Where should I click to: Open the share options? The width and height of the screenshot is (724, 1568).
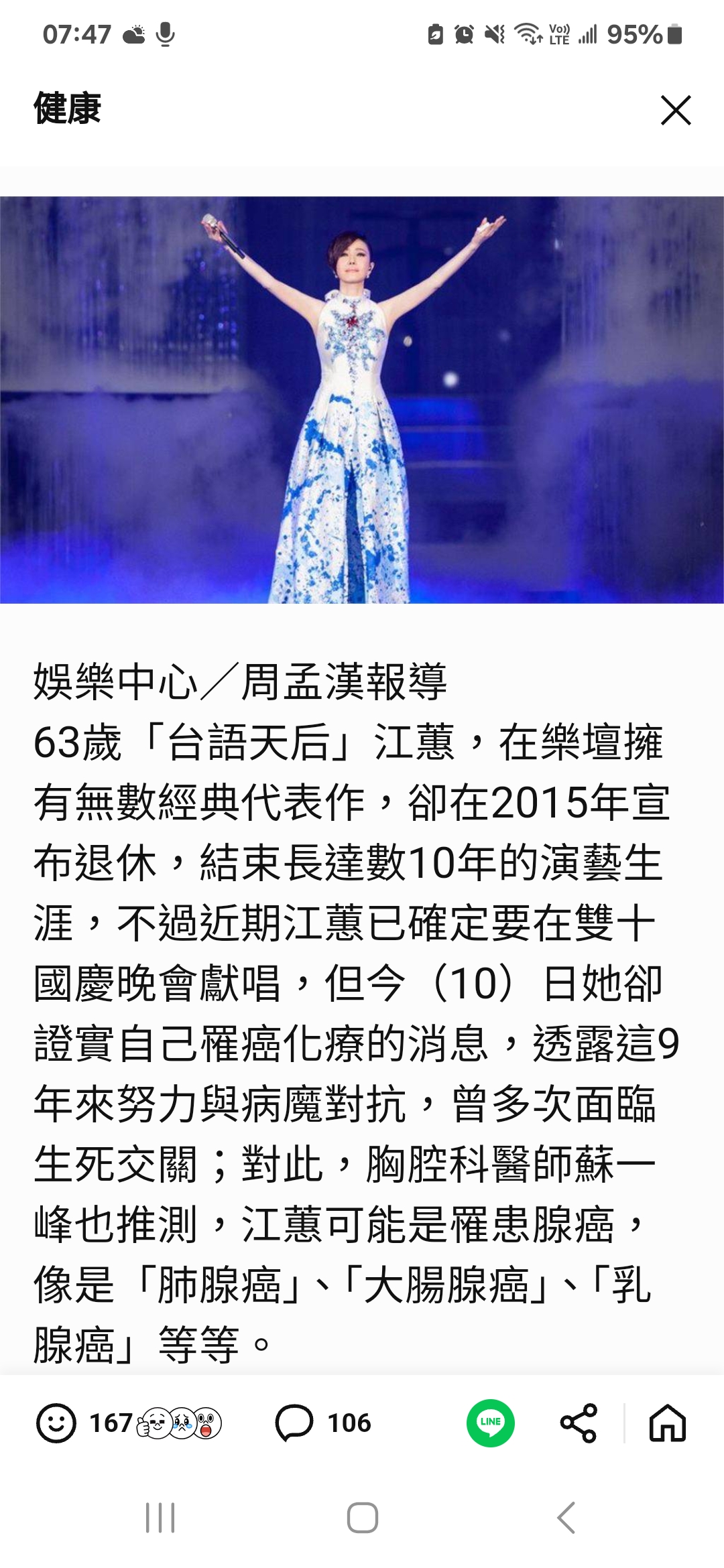point(579,1423)
